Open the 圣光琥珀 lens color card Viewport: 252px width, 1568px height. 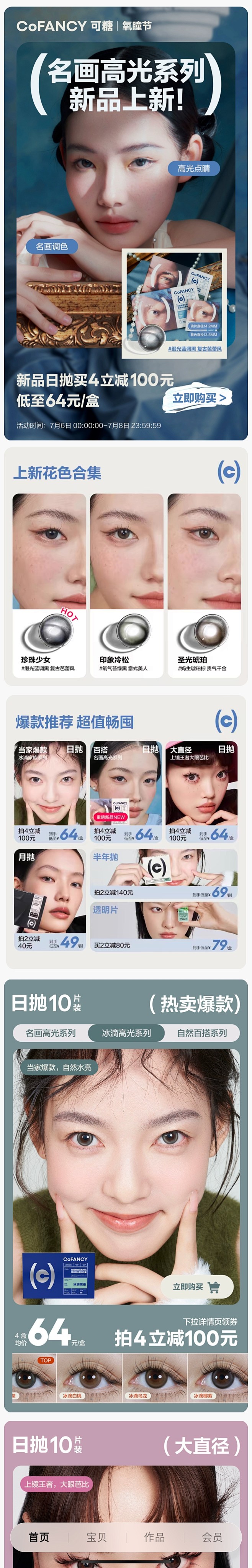tap(203, 585)
